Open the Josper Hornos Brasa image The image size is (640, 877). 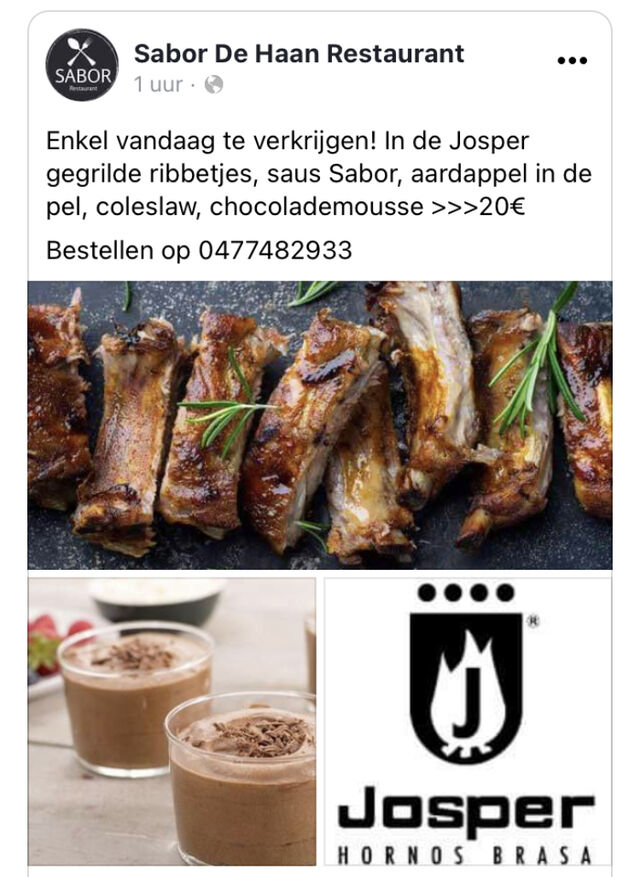coord(468,722)
